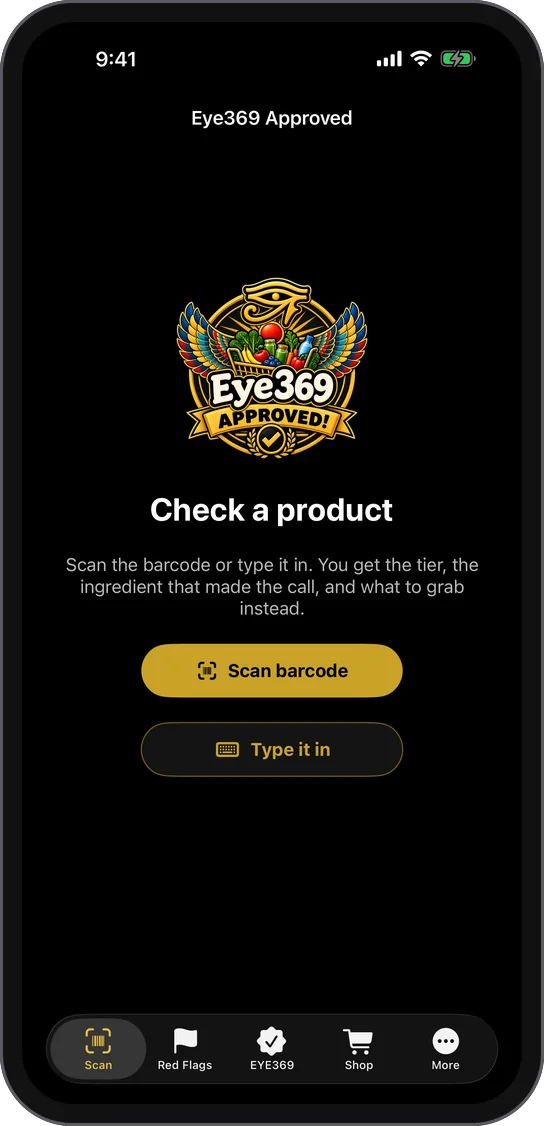Switch to the Red Flags tab

[185, 1048]
